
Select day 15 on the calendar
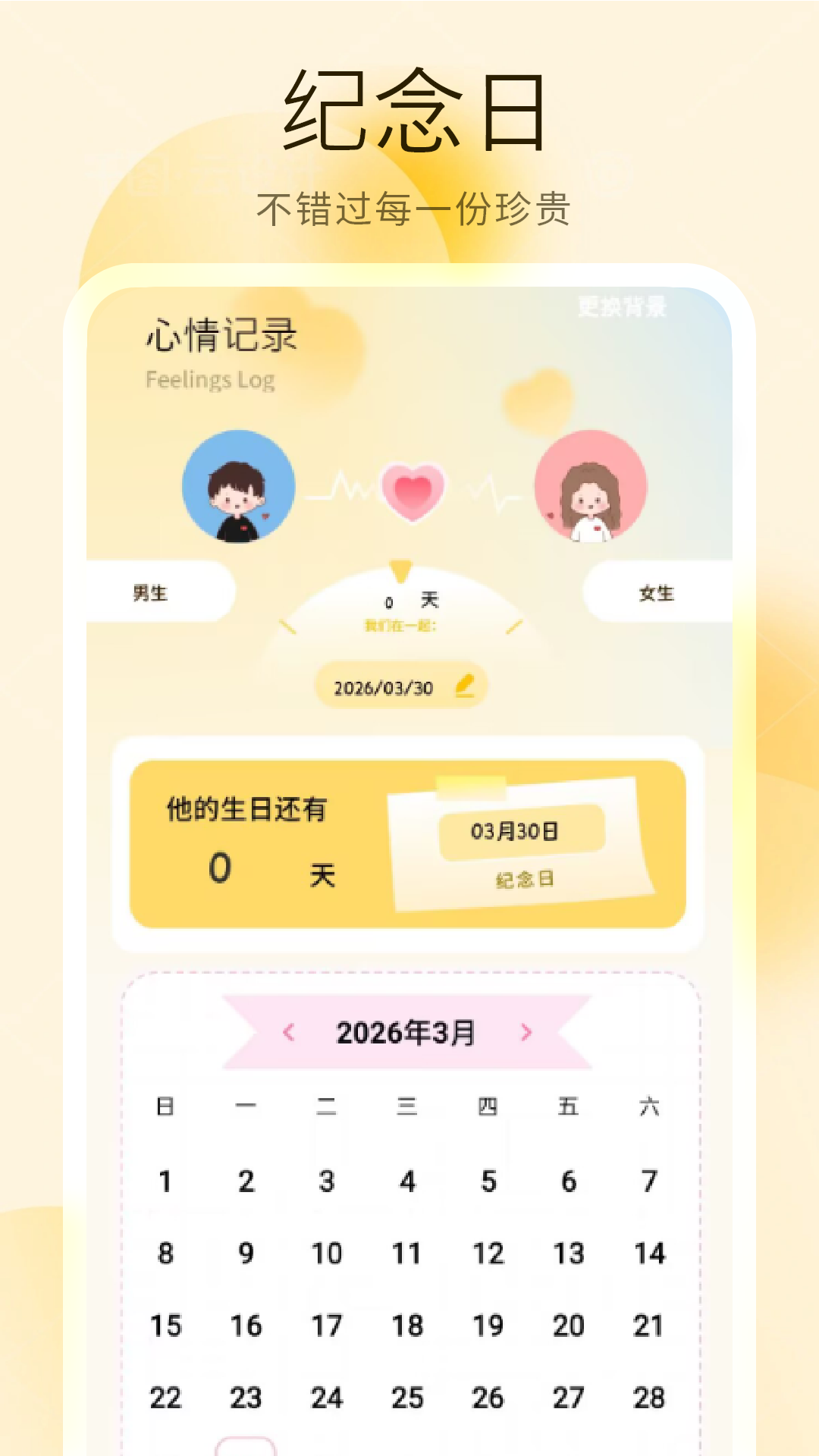[165, 1326]
